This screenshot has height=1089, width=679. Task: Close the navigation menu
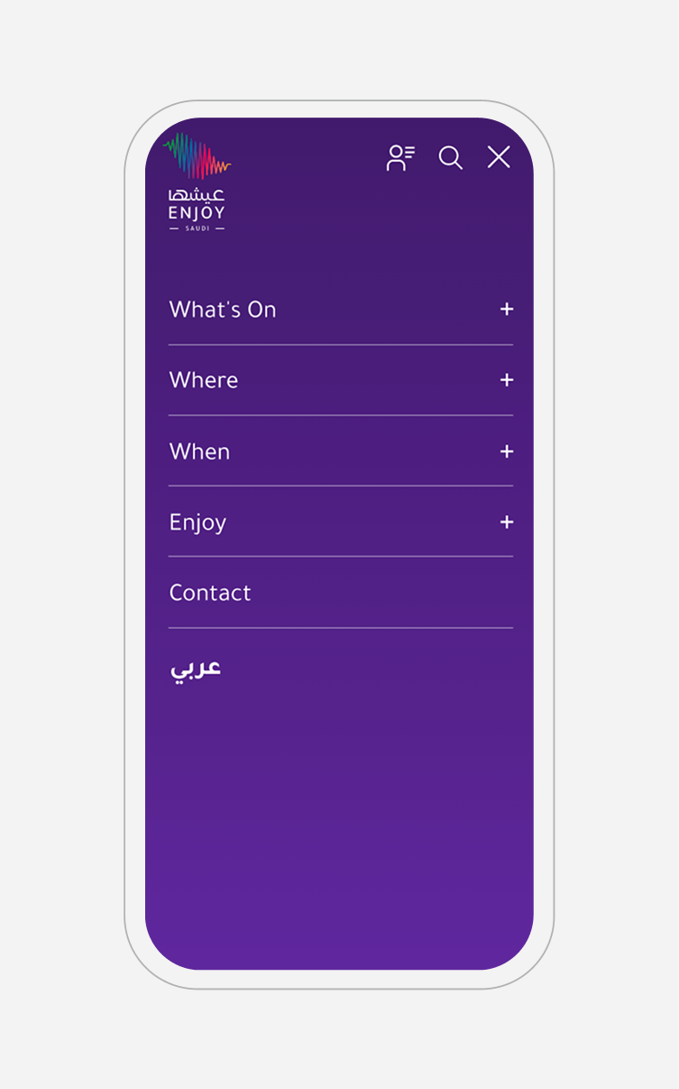click(x=498, y=157)
